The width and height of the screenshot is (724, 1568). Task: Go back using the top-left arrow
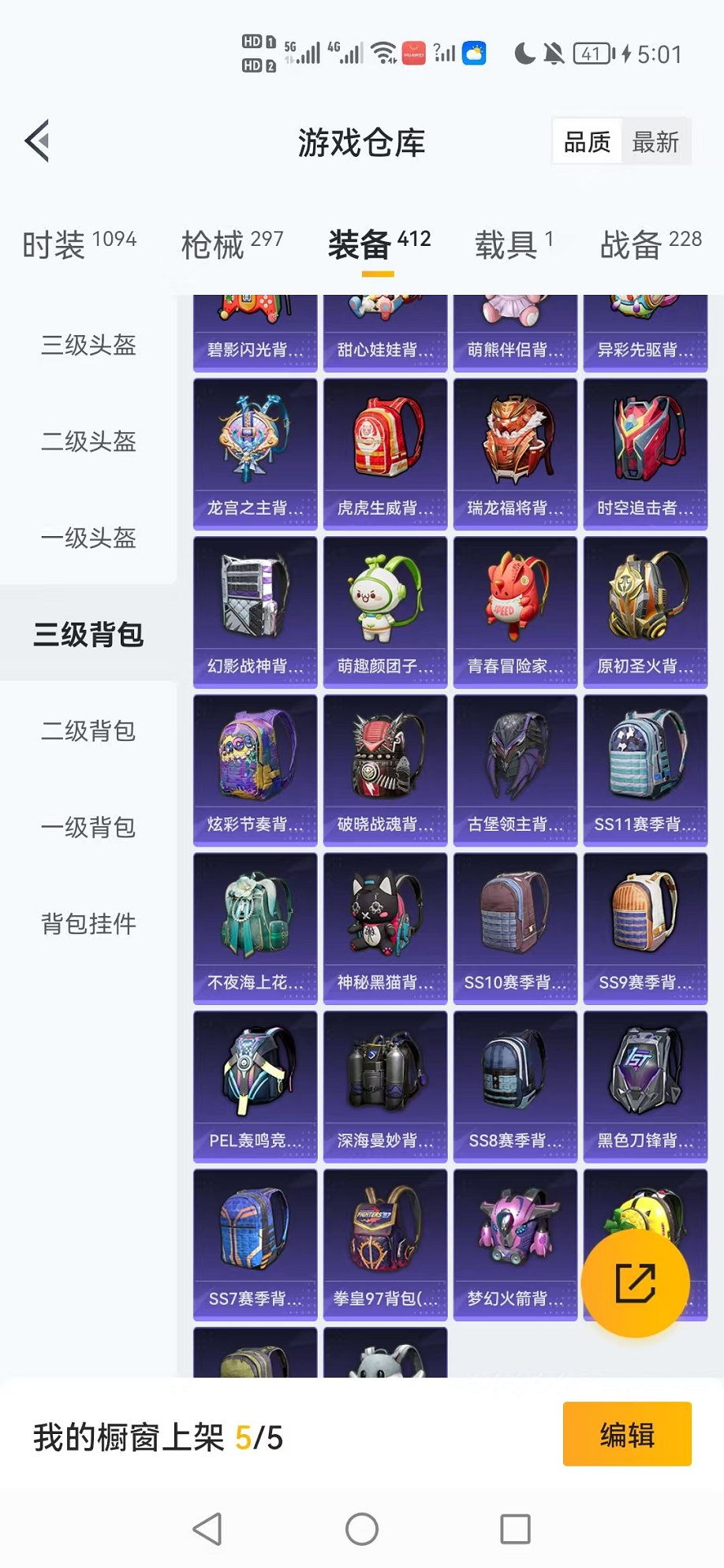[x=38, y=141]
